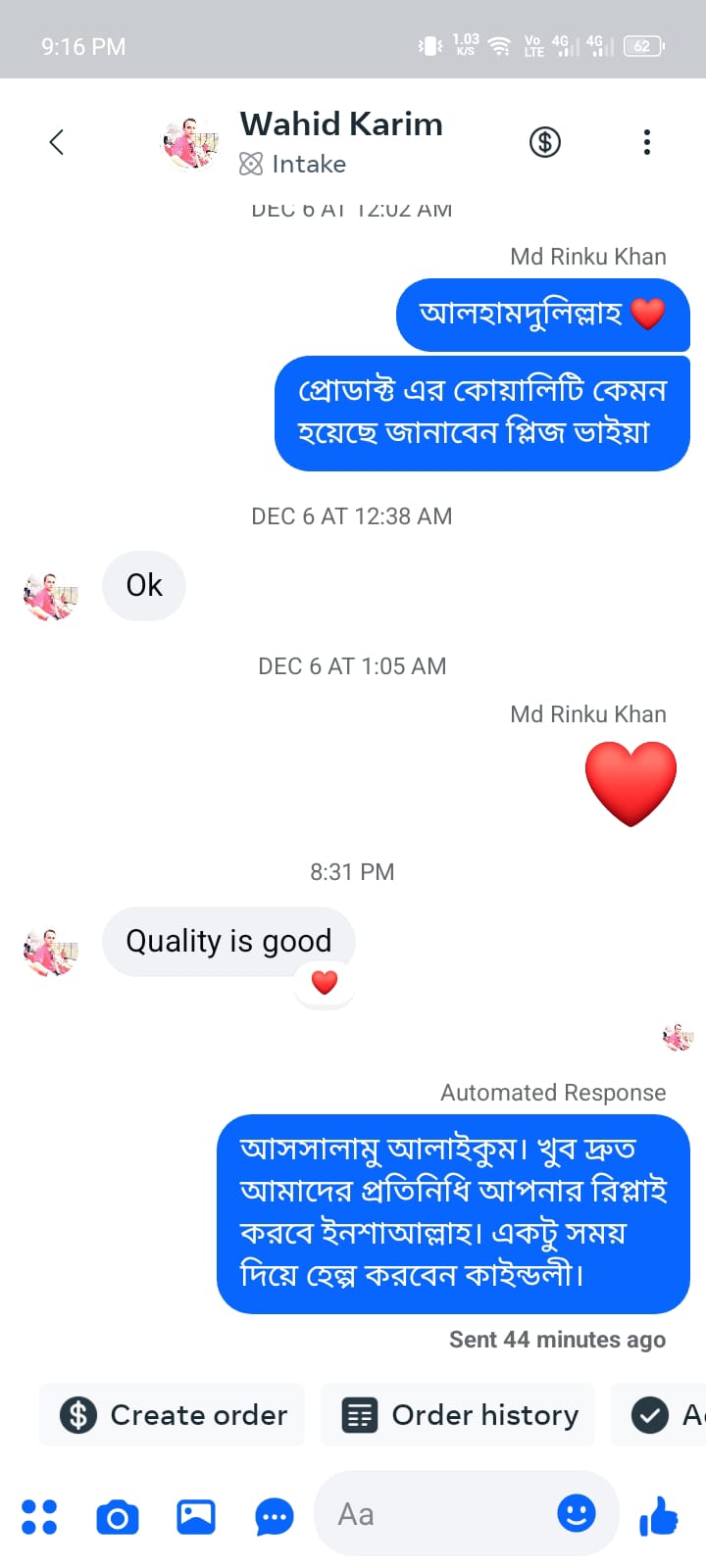This screenshot has height=1568, width=706.
Task: Open the emoji picker
Action: click(x=577, y=1513)
